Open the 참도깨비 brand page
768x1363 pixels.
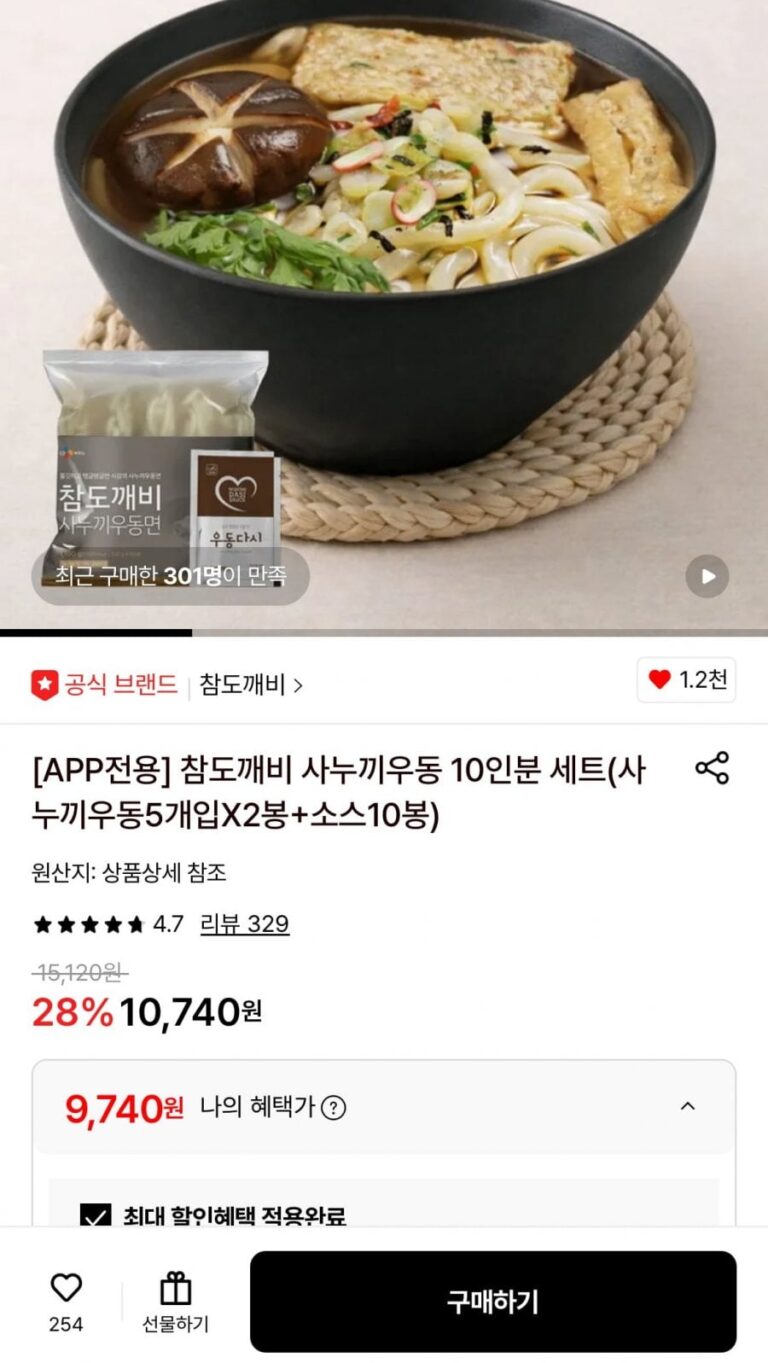click(251, 685)
